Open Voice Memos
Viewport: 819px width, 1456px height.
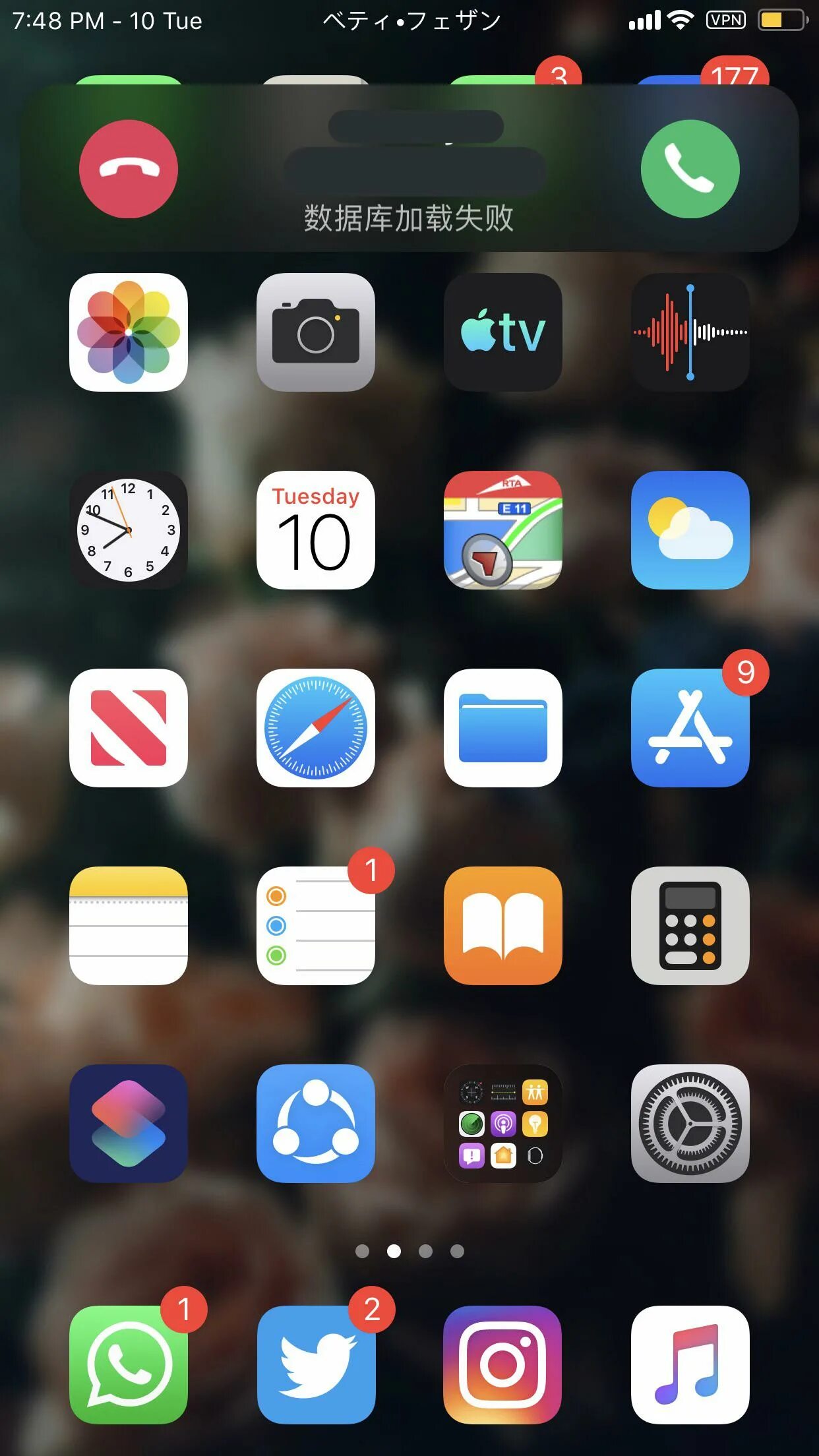point(690,332)
